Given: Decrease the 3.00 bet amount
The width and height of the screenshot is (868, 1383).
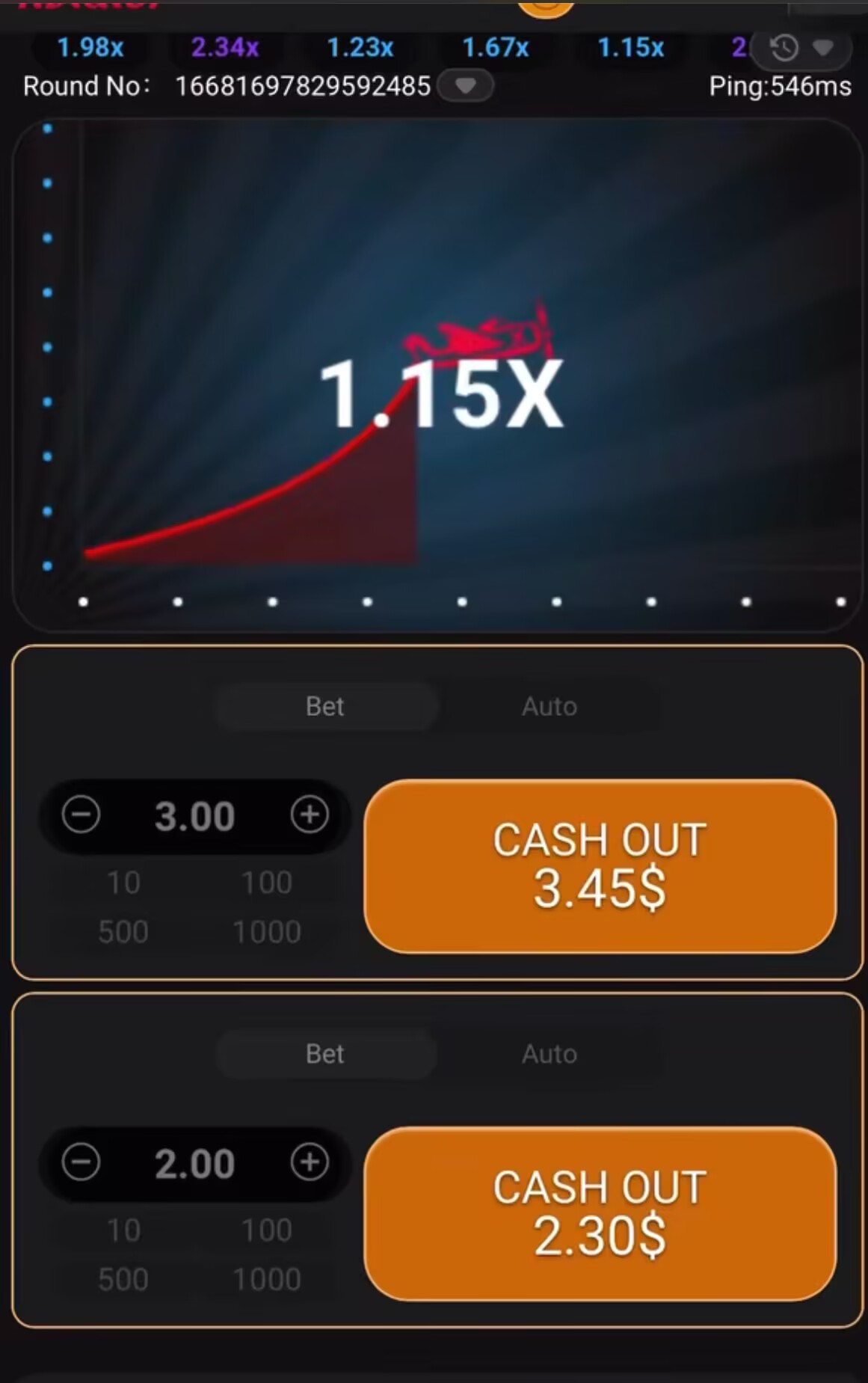Looking at the screenshot, I should pyautogui.click(x=81, y=815).
